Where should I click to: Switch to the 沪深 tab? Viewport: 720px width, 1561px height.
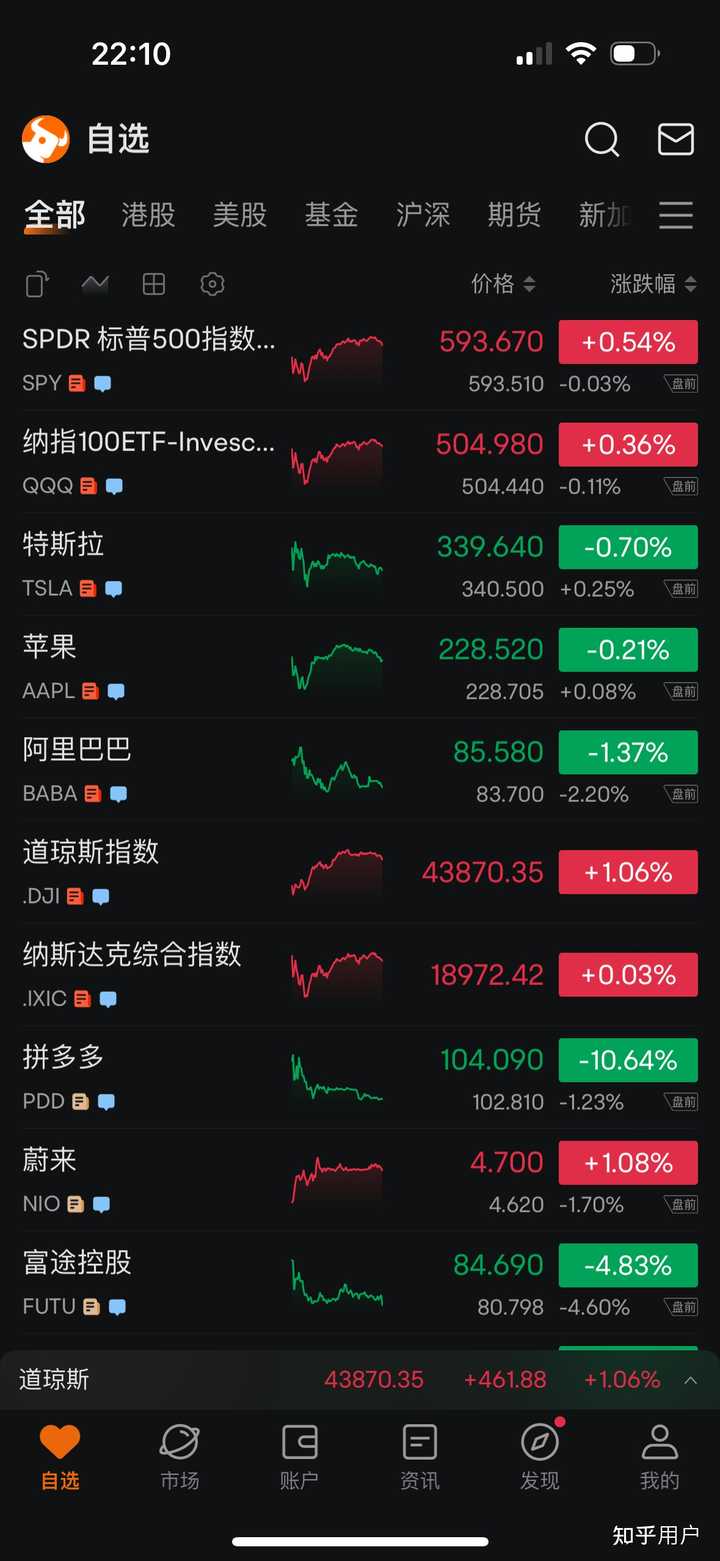423,215
